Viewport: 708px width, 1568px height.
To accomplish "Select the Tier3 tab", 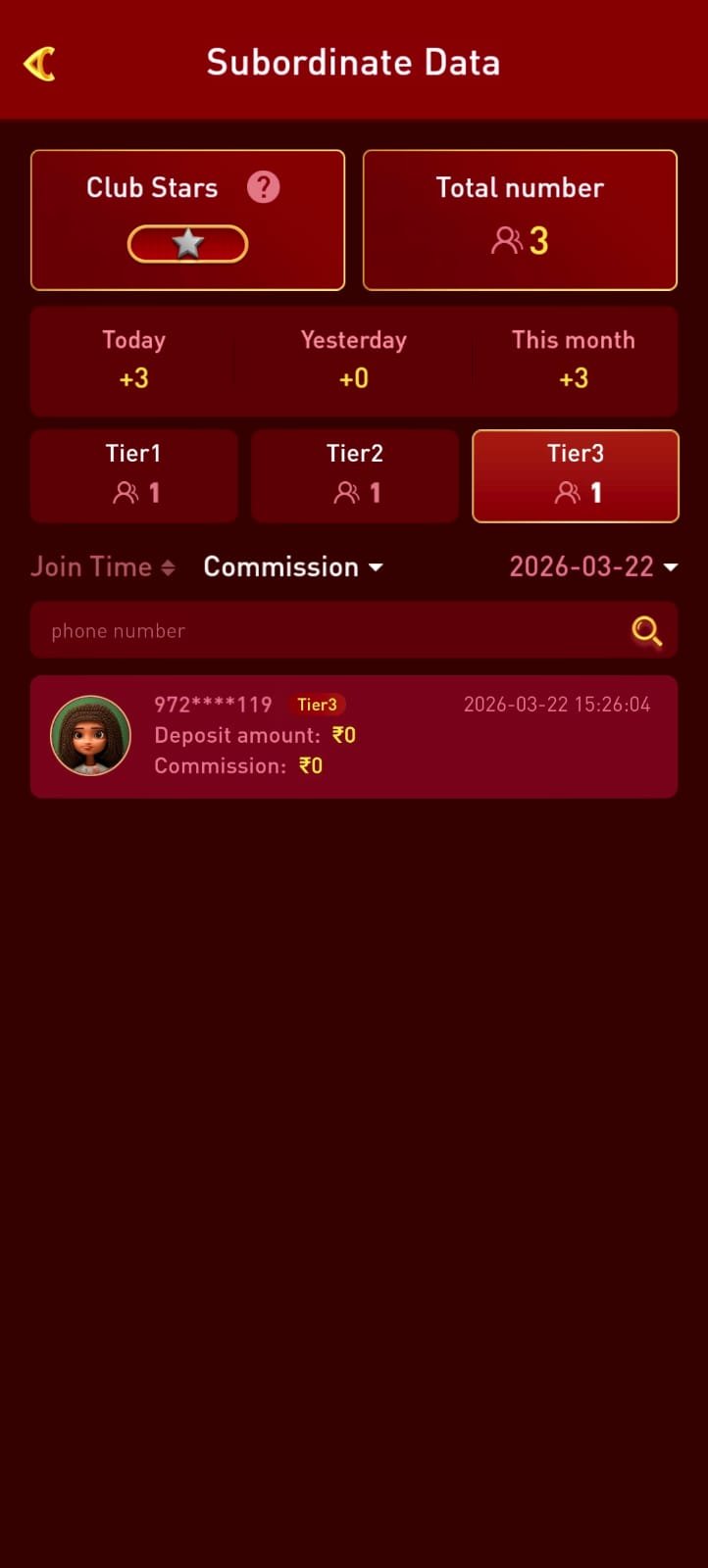I will pos(576,475).
